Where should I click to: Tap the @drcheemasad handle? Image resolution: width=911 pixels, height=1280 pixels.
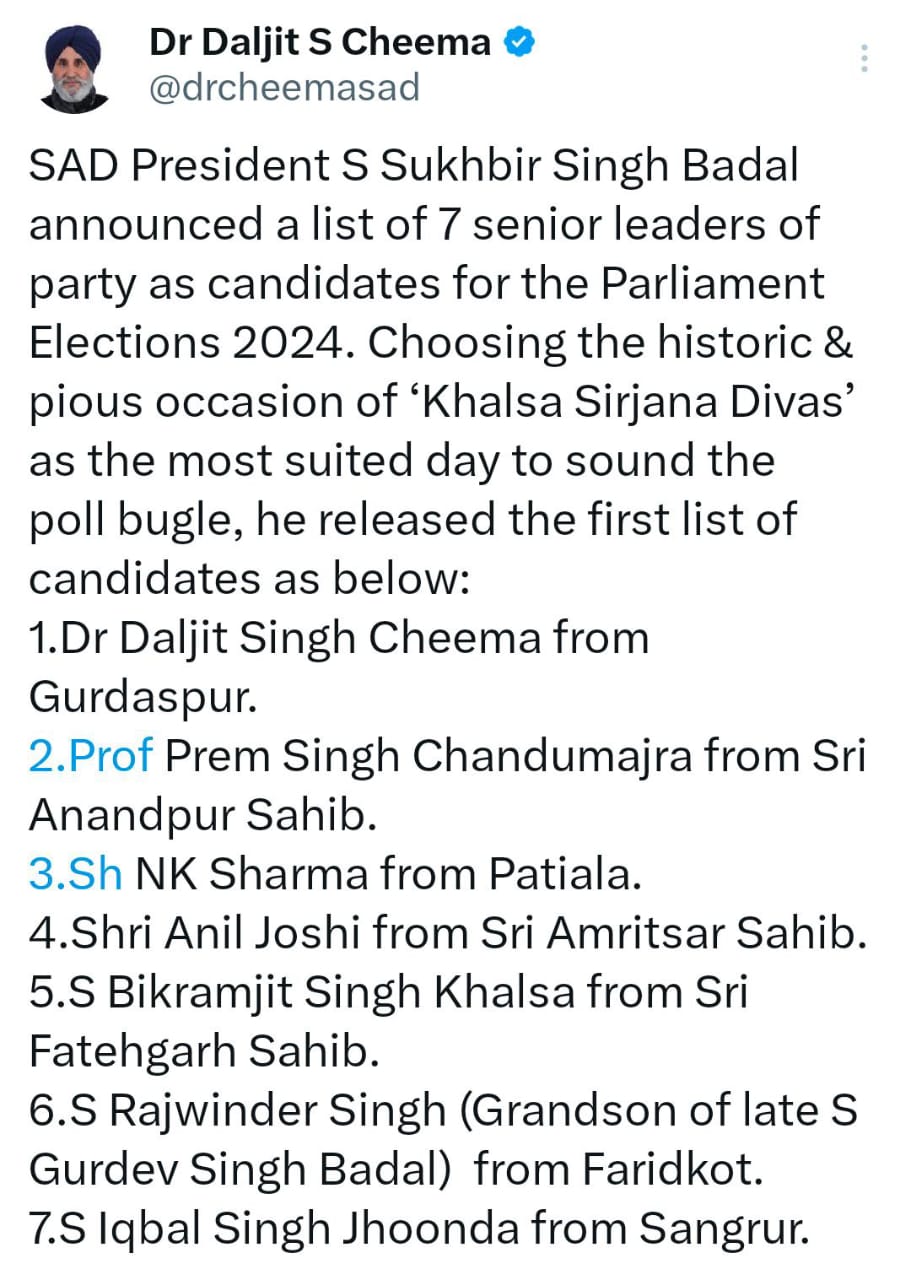283,88
